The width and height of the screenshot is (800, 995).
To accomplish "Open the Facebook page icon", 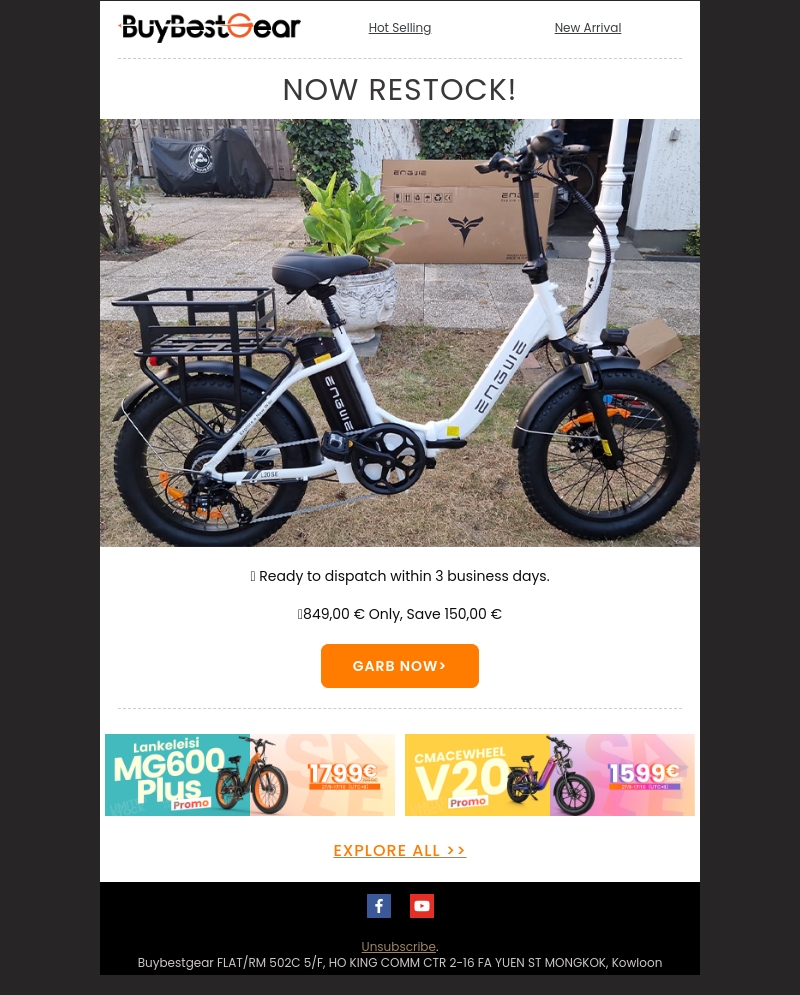I will [378, 906].
